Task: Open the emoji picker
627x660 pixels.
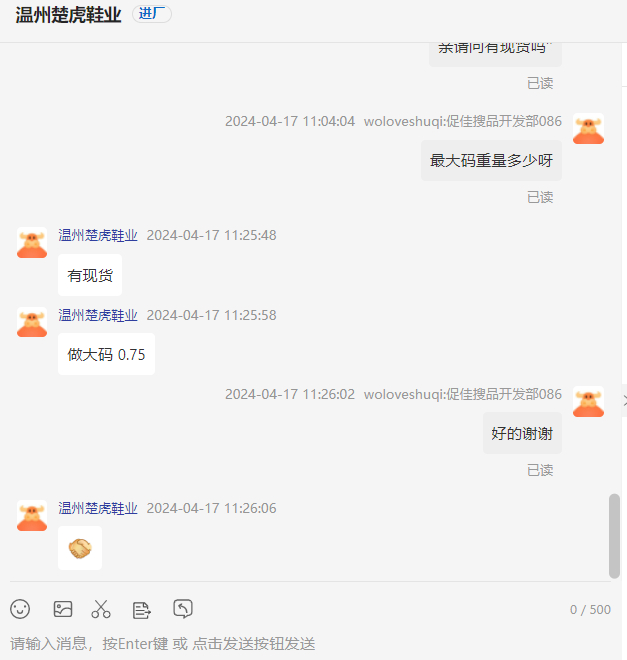Action: point(20,608)
